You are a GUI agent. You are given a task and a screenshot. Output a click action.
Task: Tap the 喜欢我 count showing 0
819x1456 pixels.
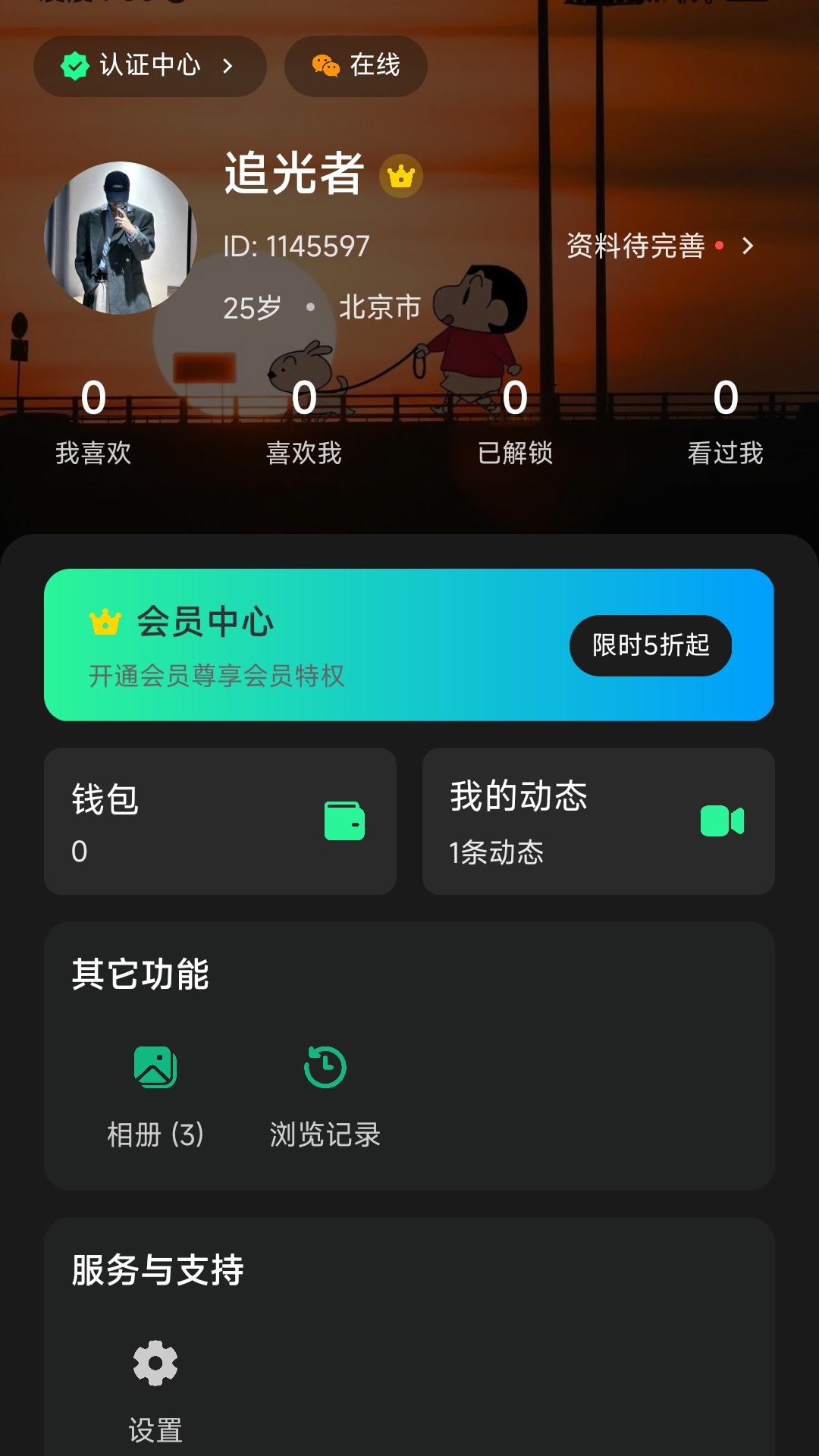(x=305, y=425)
